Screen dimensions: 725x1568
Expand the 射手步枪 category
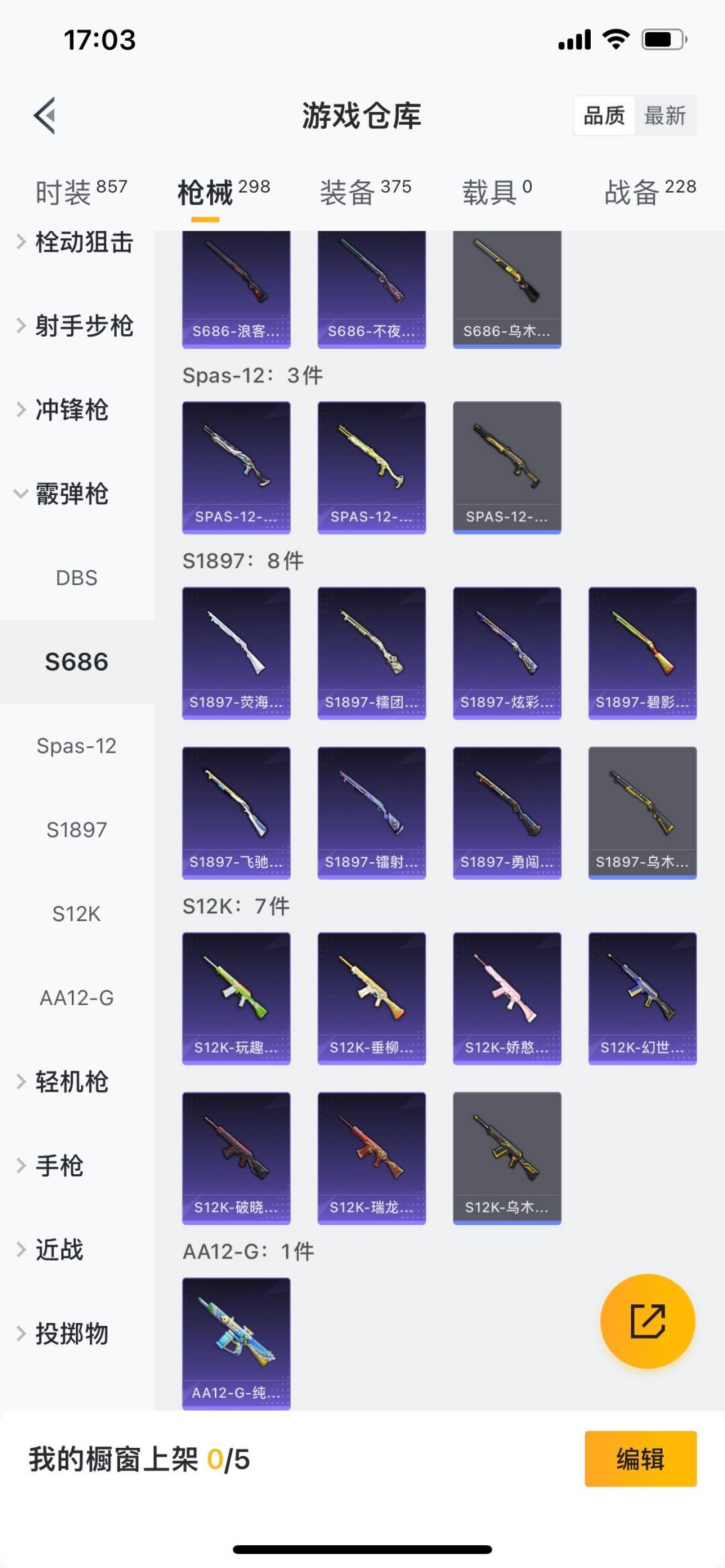click(76, 326)
